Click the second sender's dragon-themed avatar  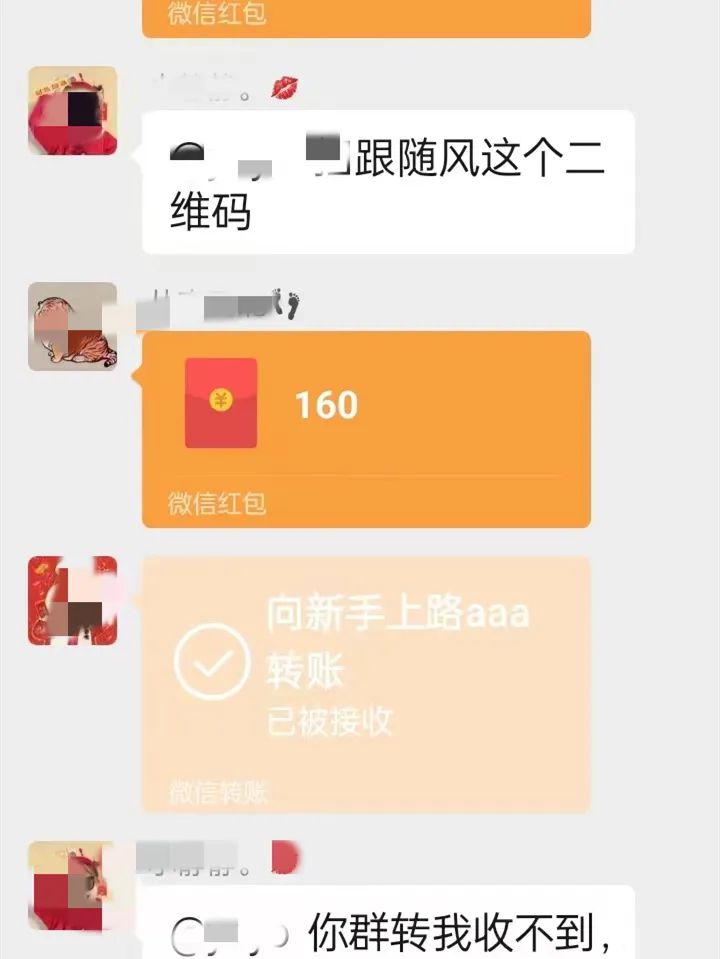tap(72, 328)
